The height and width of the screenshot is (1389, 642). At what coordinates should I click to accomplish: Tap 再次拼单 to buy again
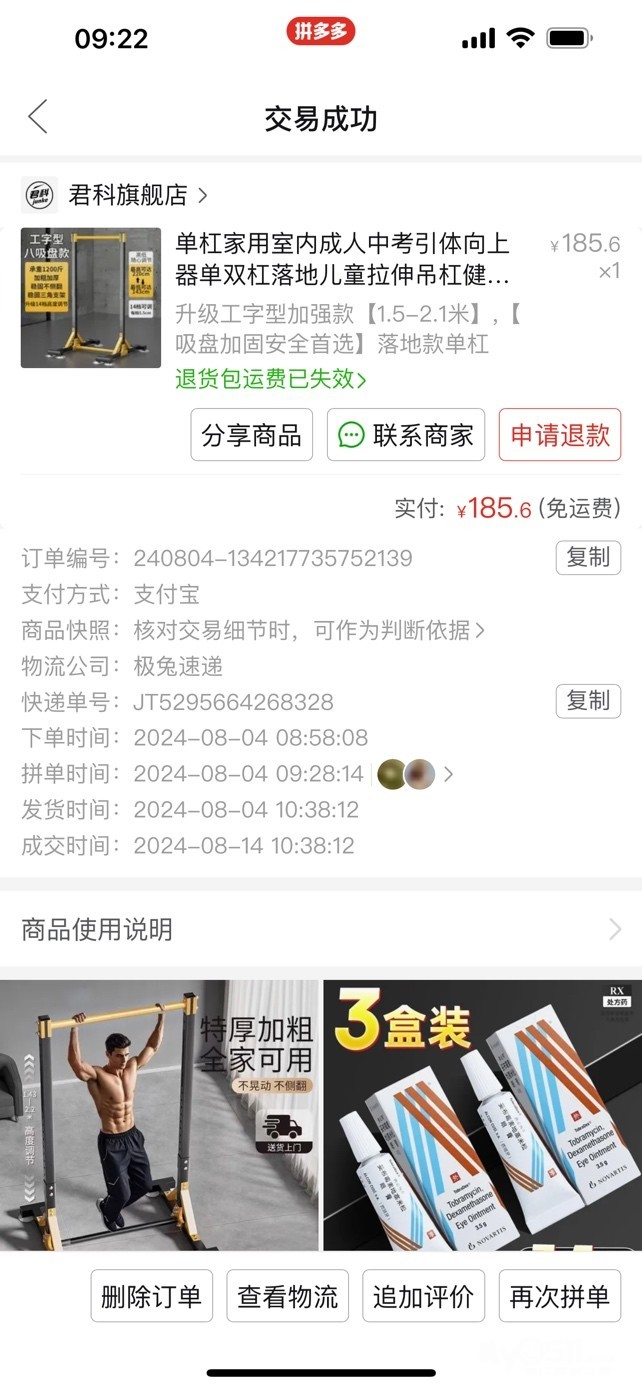[x=559, y=1297]
